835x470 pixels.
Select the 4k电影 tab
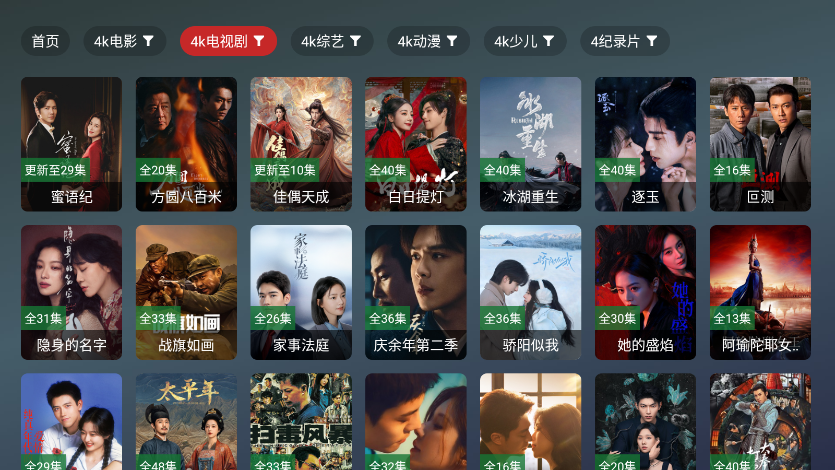click(x=124, y=41)
